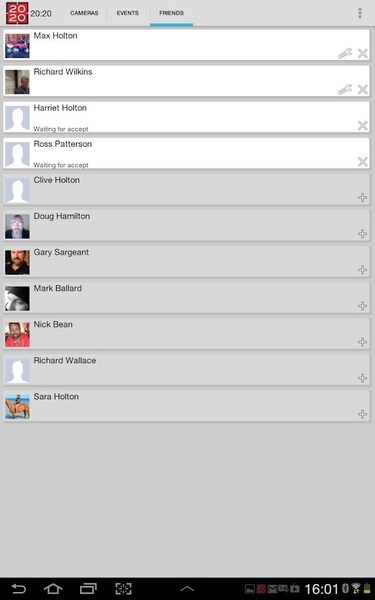Cancel the pending request to Harriet Holton
The image size is (375, 600).
point(362,126)
